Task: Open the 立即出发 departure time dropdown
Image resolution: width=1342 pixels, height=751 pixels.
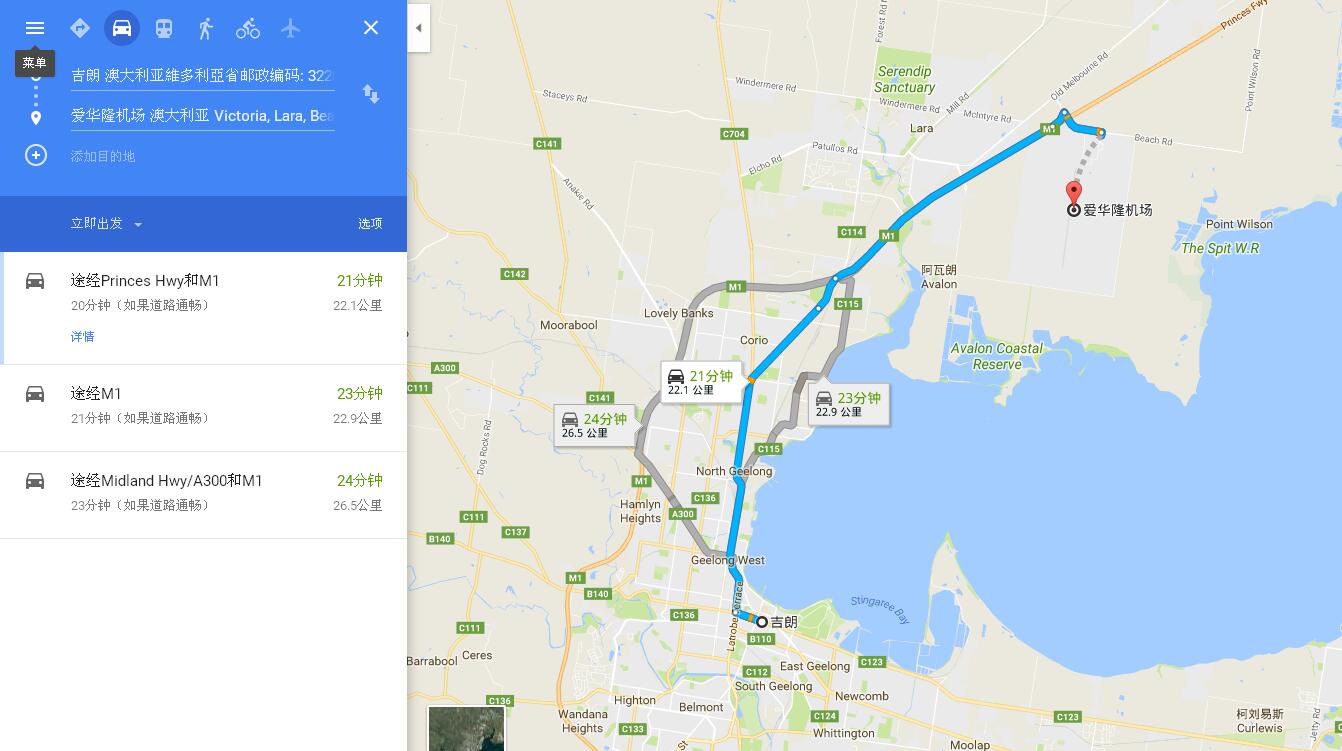Action: coord(106,224)
